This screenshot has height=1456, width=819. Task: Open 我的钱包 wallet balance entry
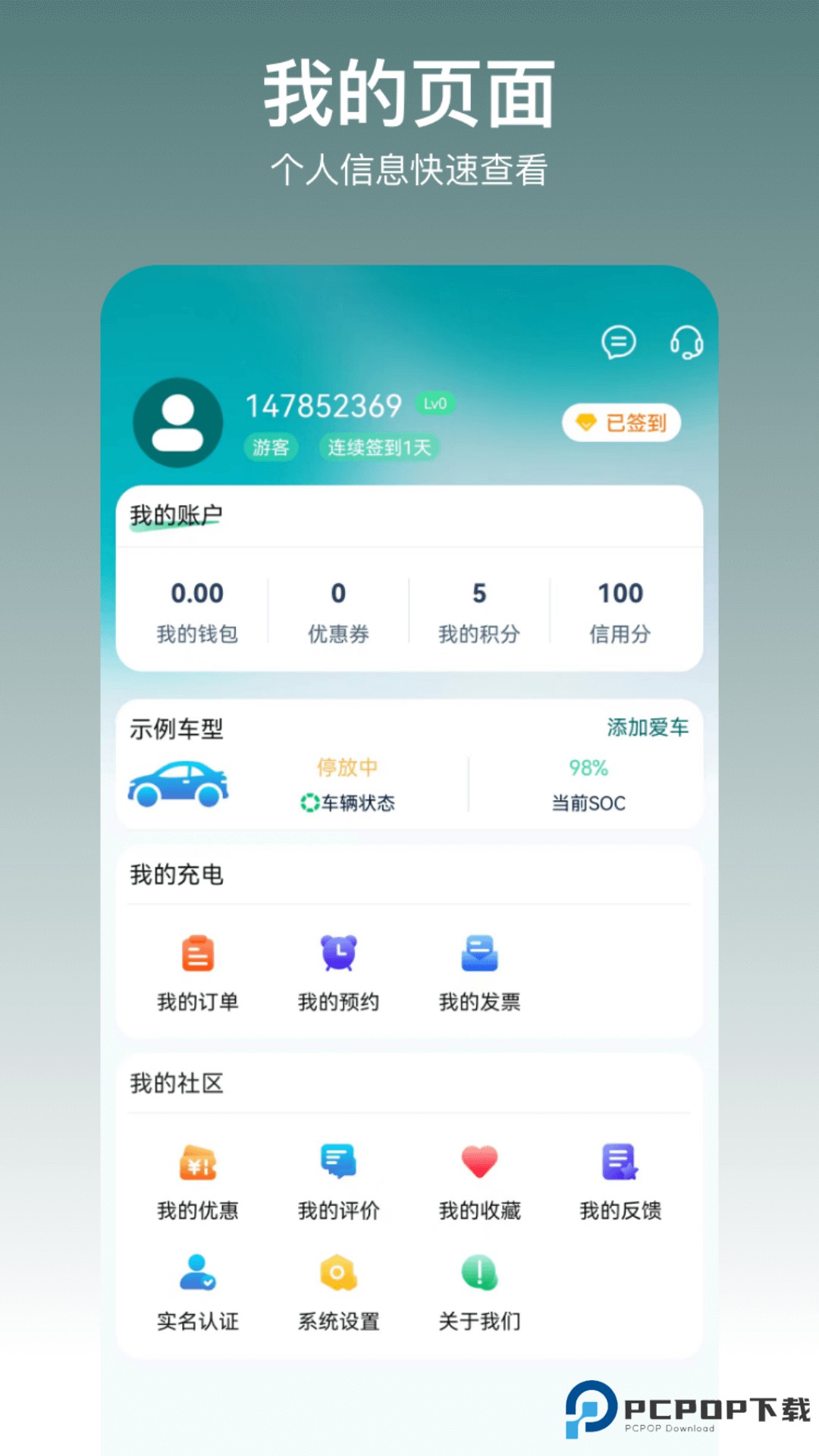196,610
